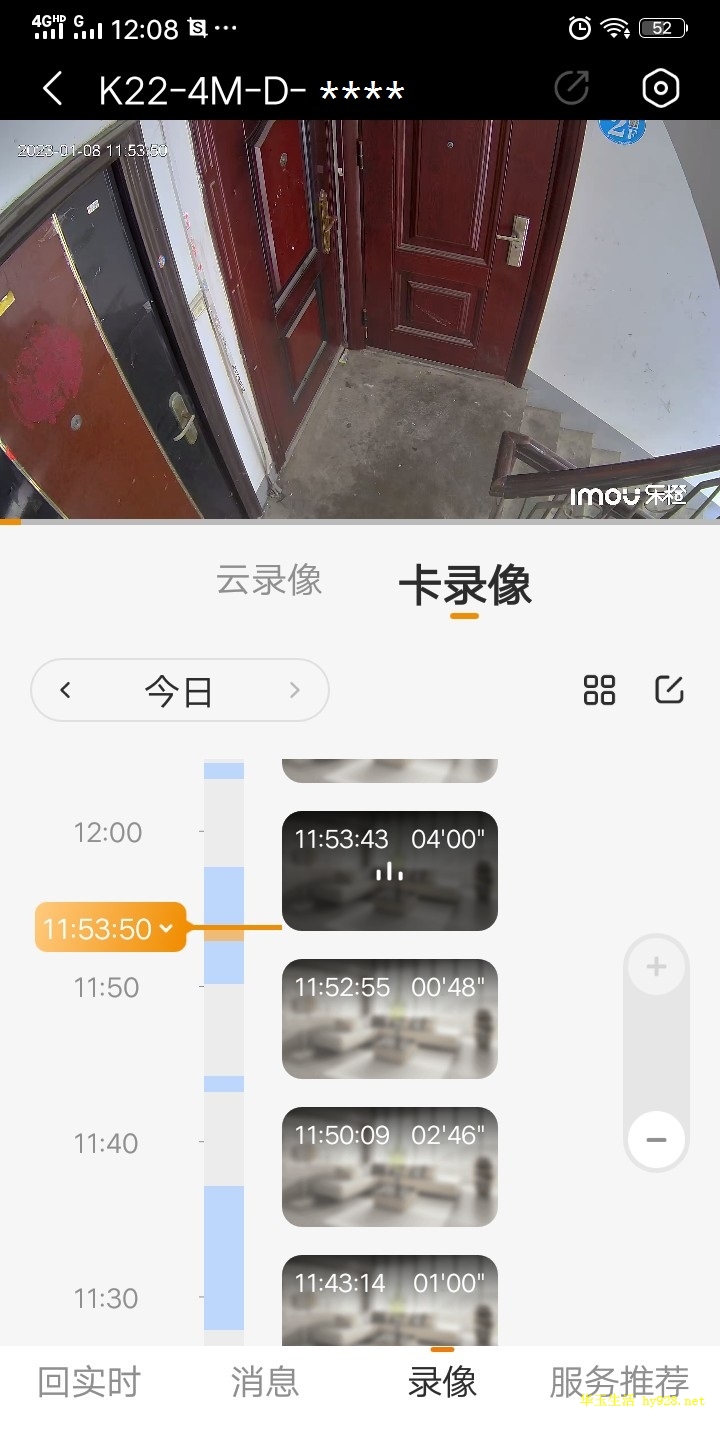This screenshot has width=720, height=1436.
Task: Expand the 11:53:50 time marker
Action: [110, 929]
